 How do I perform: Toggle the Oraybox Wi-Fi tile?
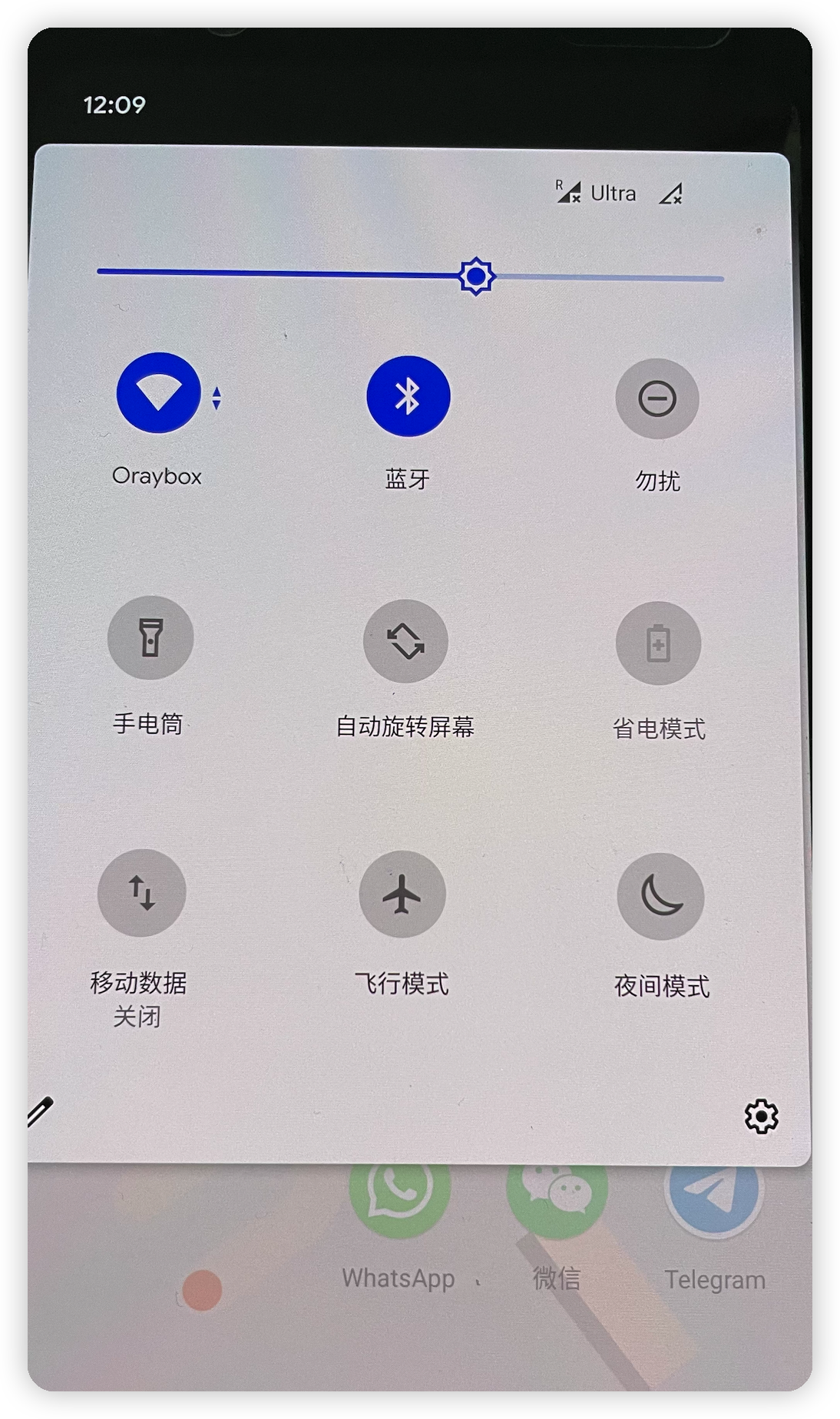159,393
